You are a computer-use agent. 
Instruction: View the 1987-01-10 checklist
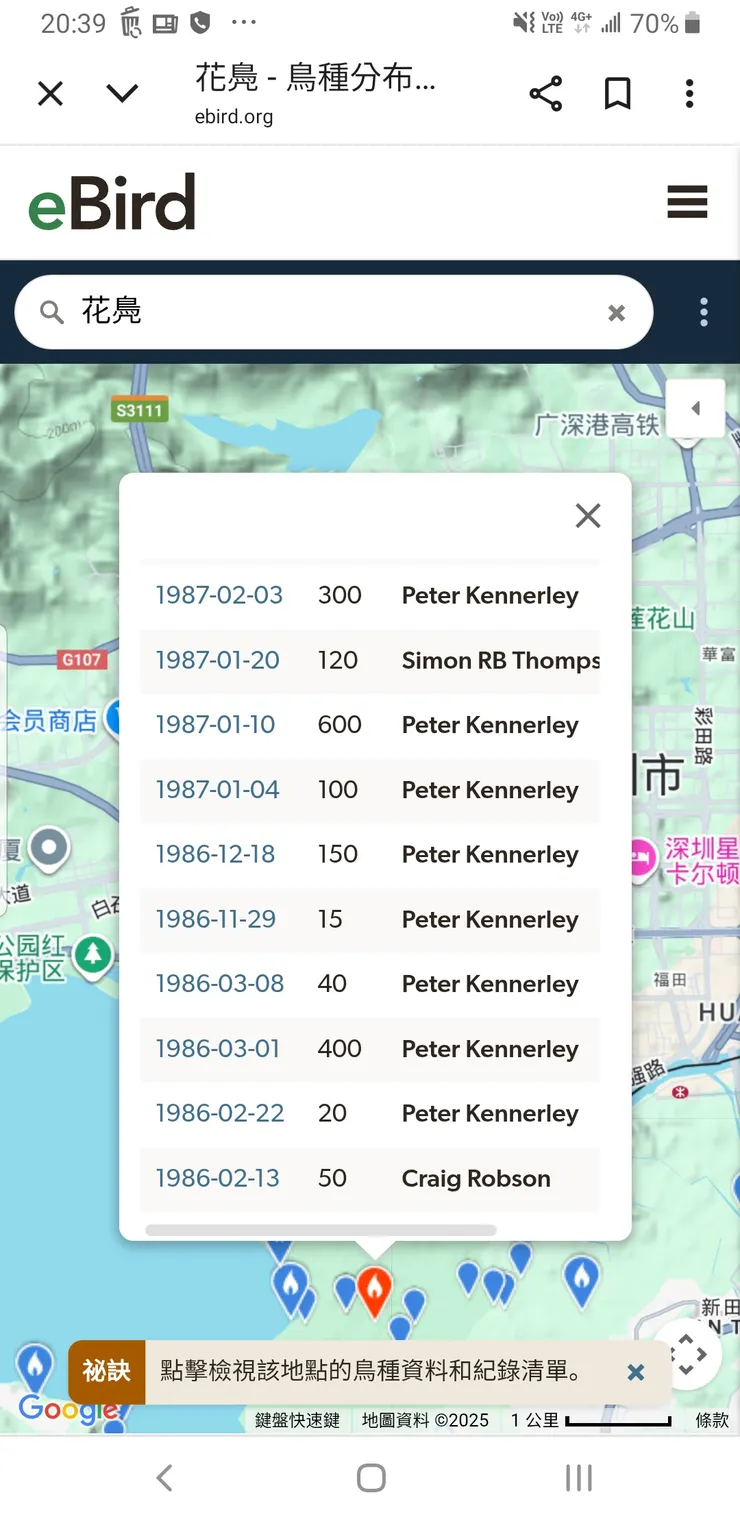[215, 725]
